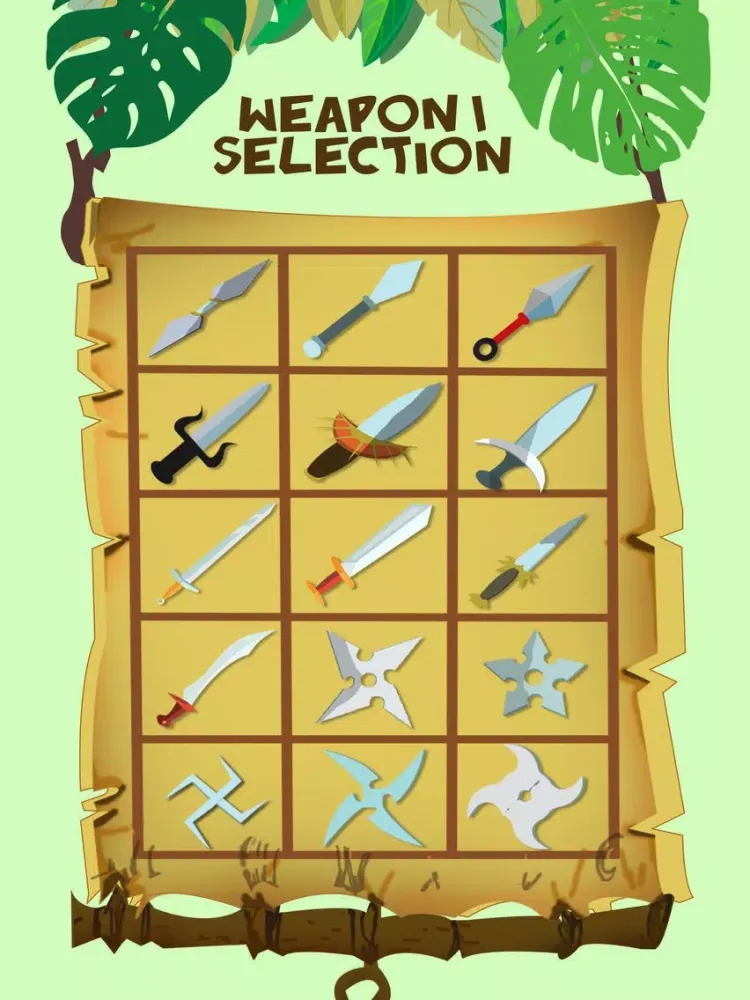This screenshot has width=750, height=1000.
Task: Choose the light blue curved four-blade shuriken
Action: point(369,797)
